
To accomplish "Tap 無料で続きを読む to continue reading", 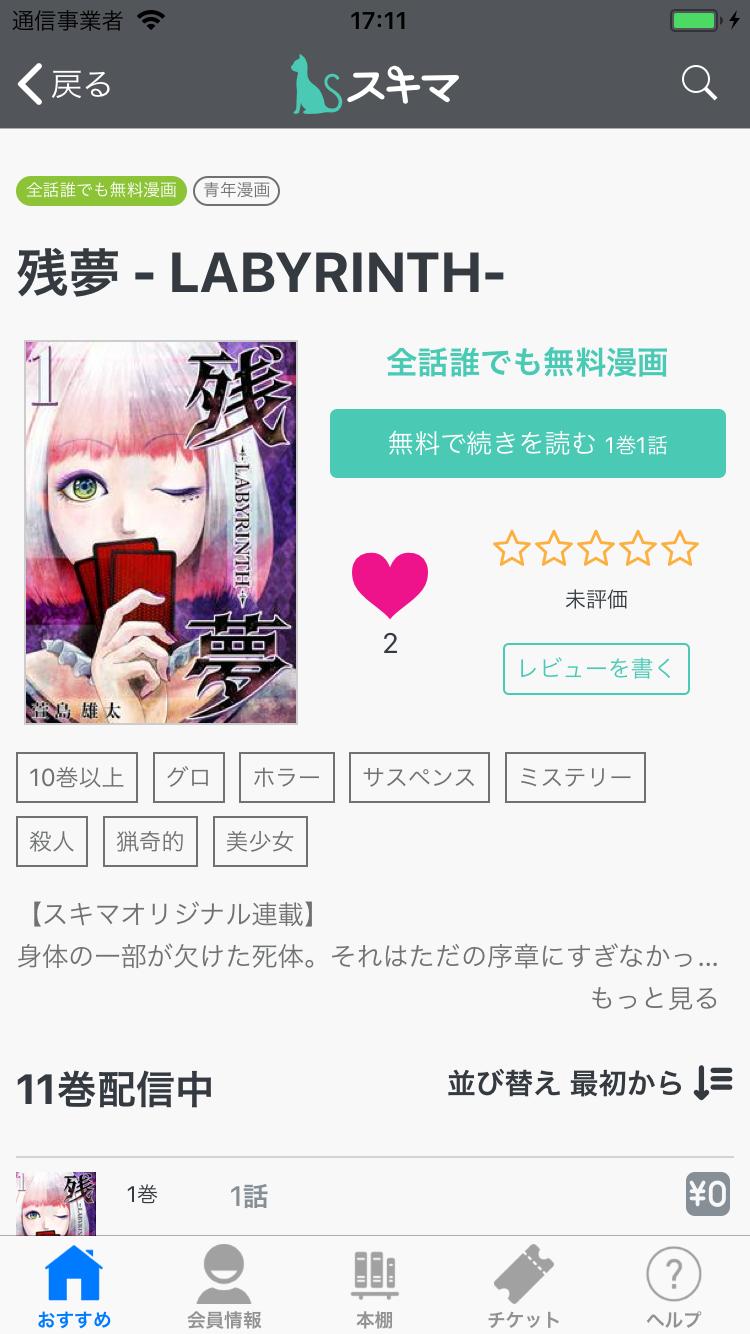I will [527, 444].
